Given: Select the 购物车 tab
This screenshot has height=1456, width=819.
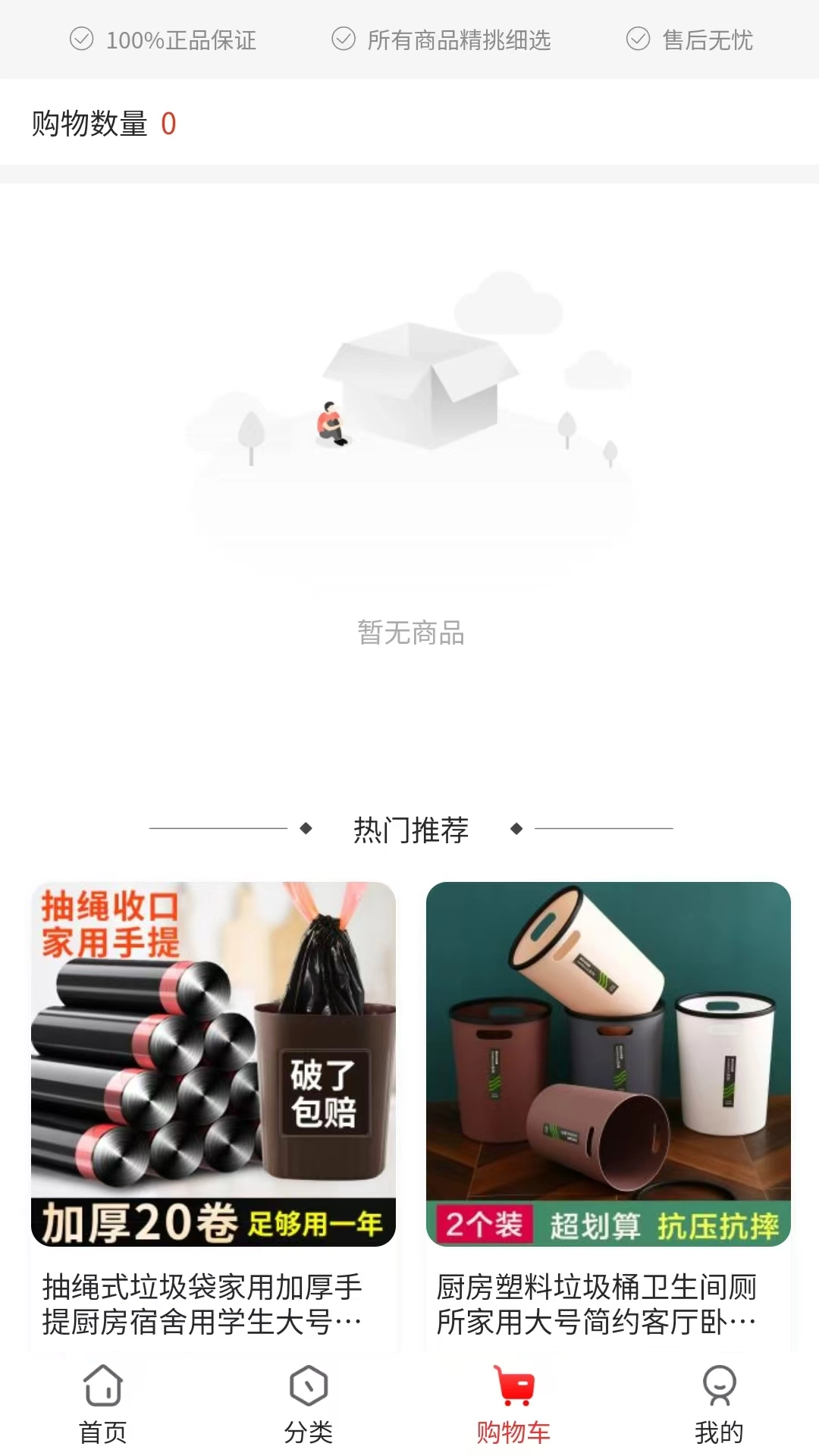Looking at the screenshot, I should pos(513,1404).
